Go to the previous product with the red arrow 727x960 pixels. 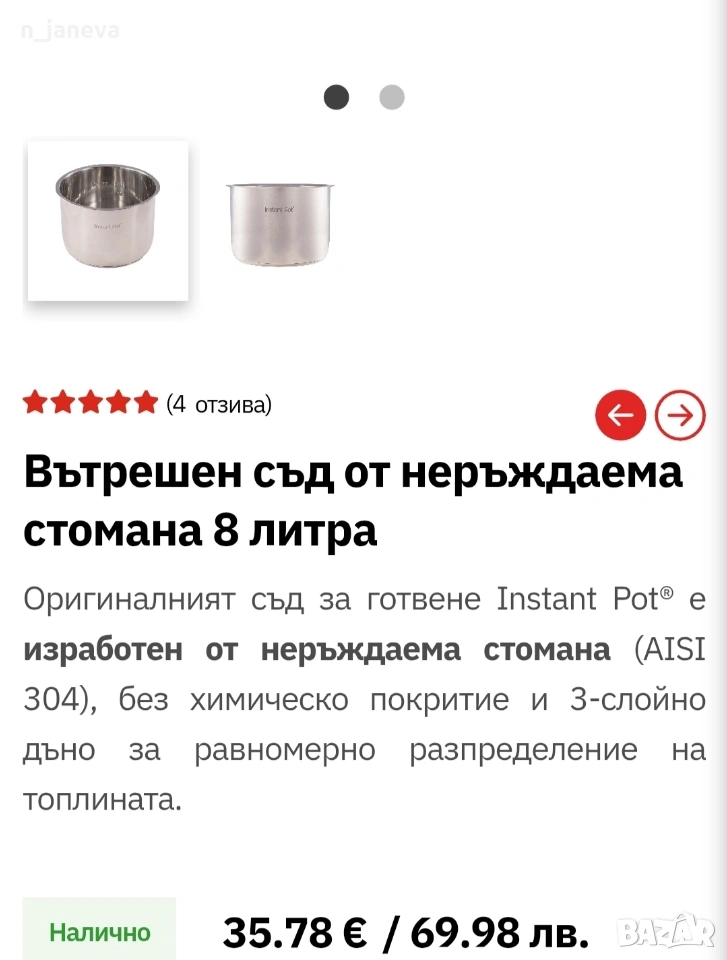[620, 415]
